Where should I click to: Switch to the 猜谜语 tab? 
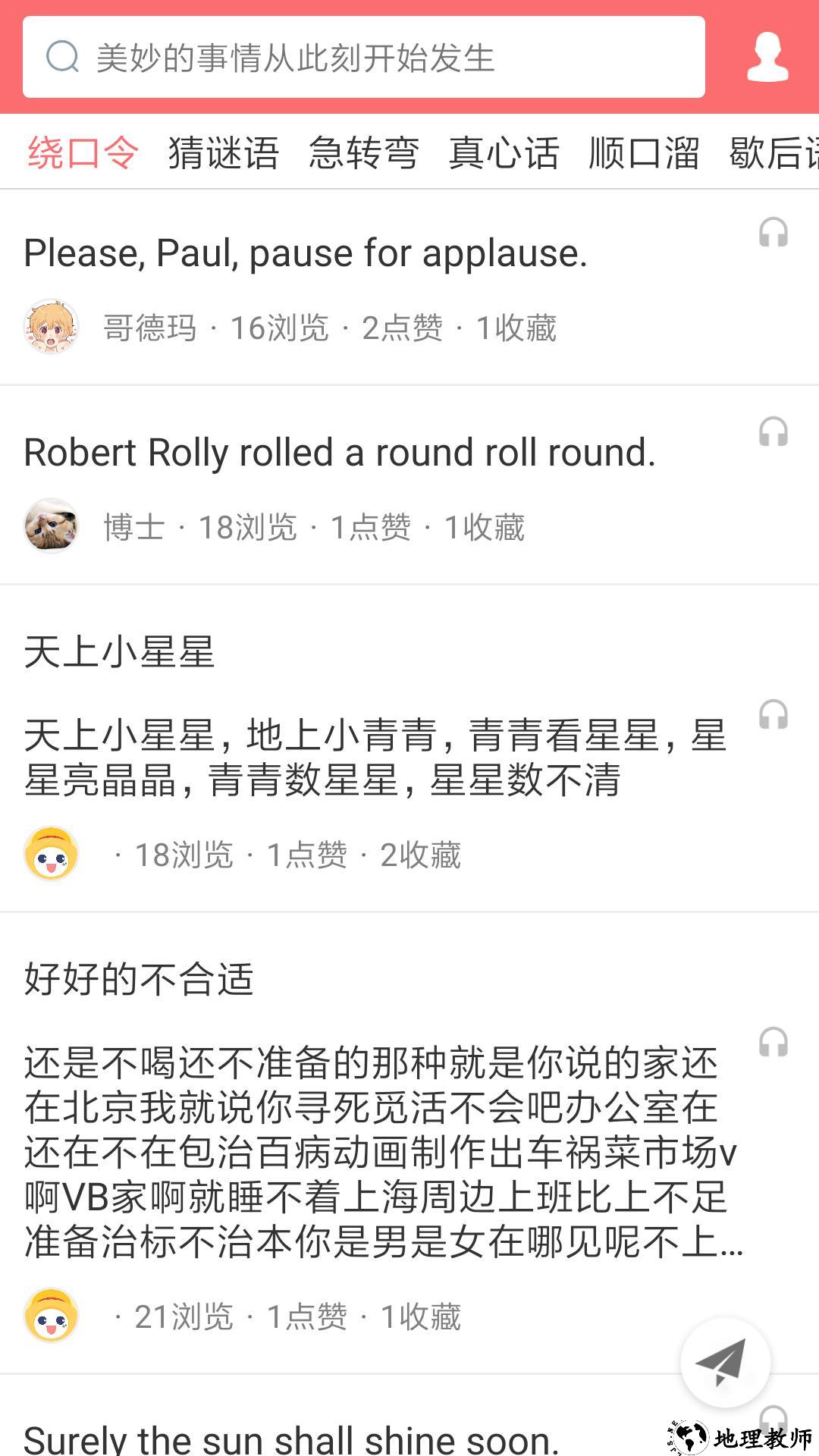coord(224,152)
